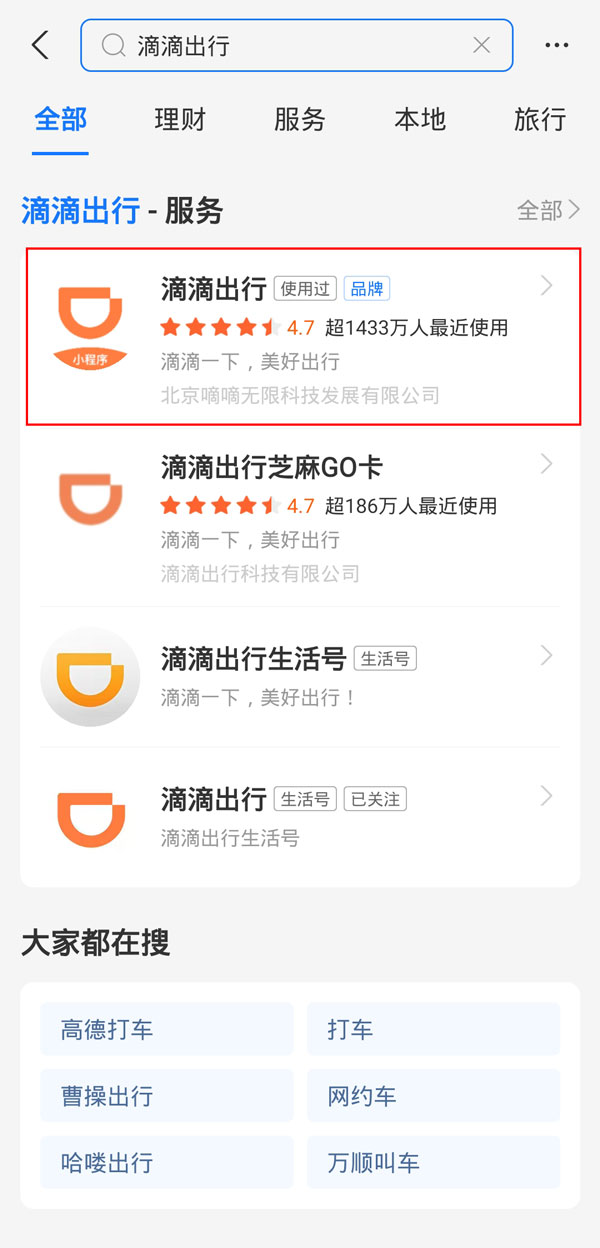The width and height of the screenshot is (600, 1248).
Task: Select the 曹操出行 suggestion
Action: click(167, 1095)
